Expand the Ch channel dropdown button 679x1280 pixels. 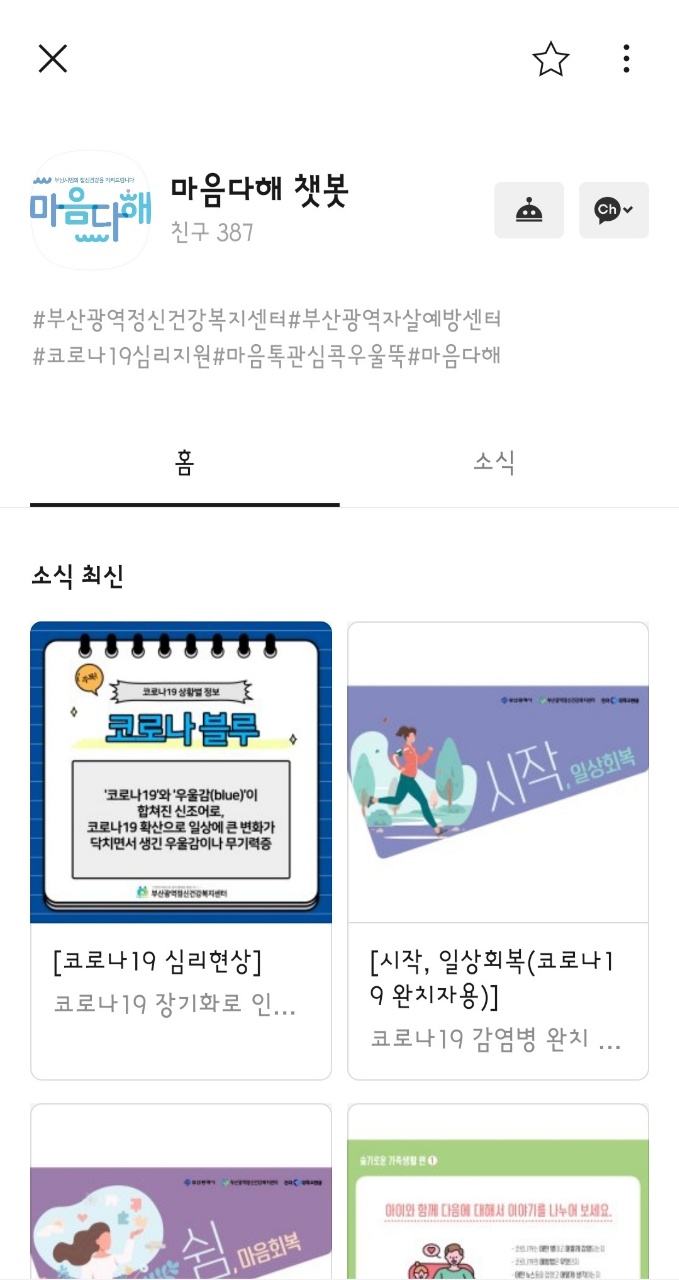click(613, 210)
